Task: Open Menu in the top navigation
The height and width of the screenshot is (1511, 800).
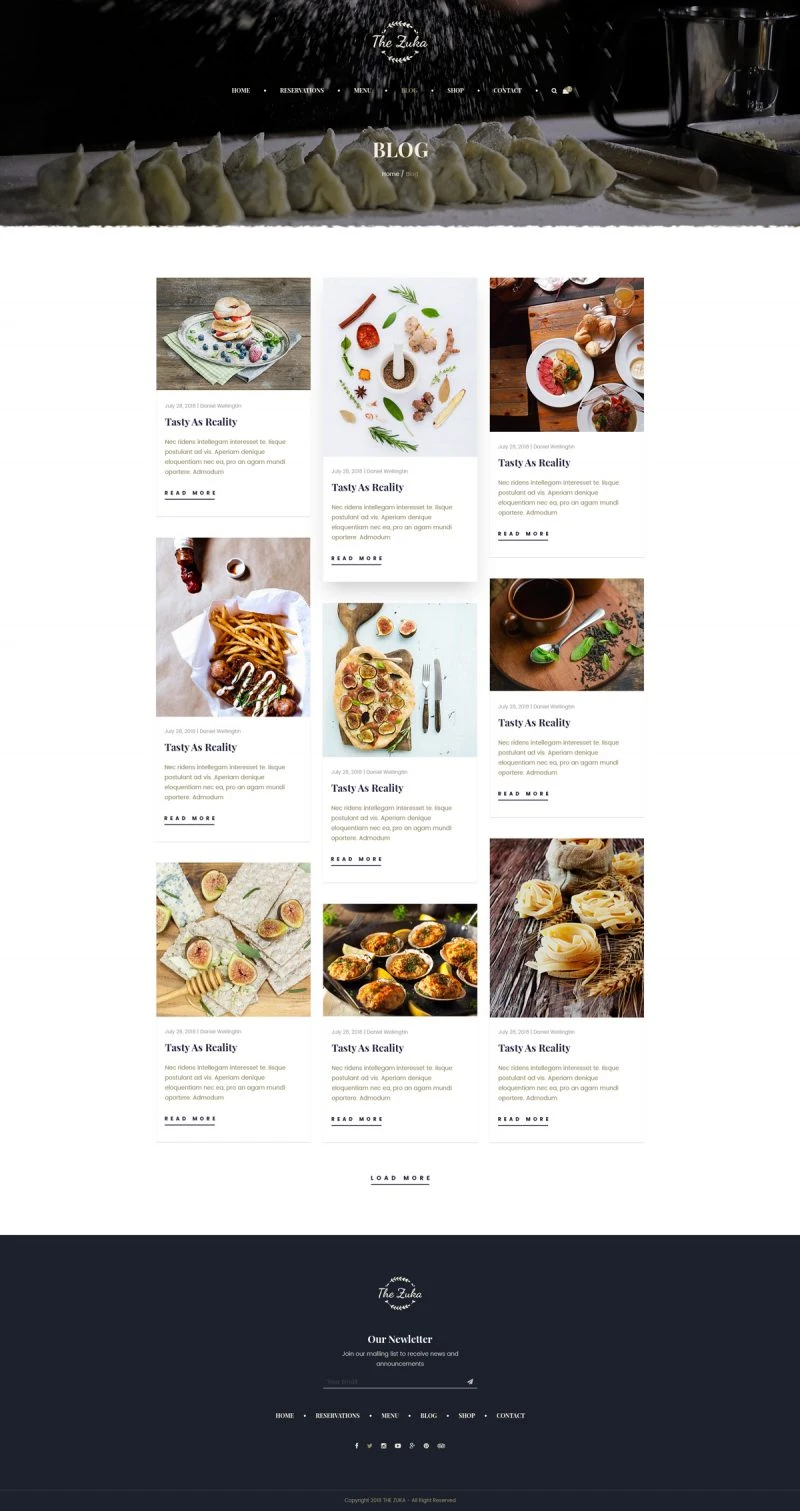Action: [363, 91]
